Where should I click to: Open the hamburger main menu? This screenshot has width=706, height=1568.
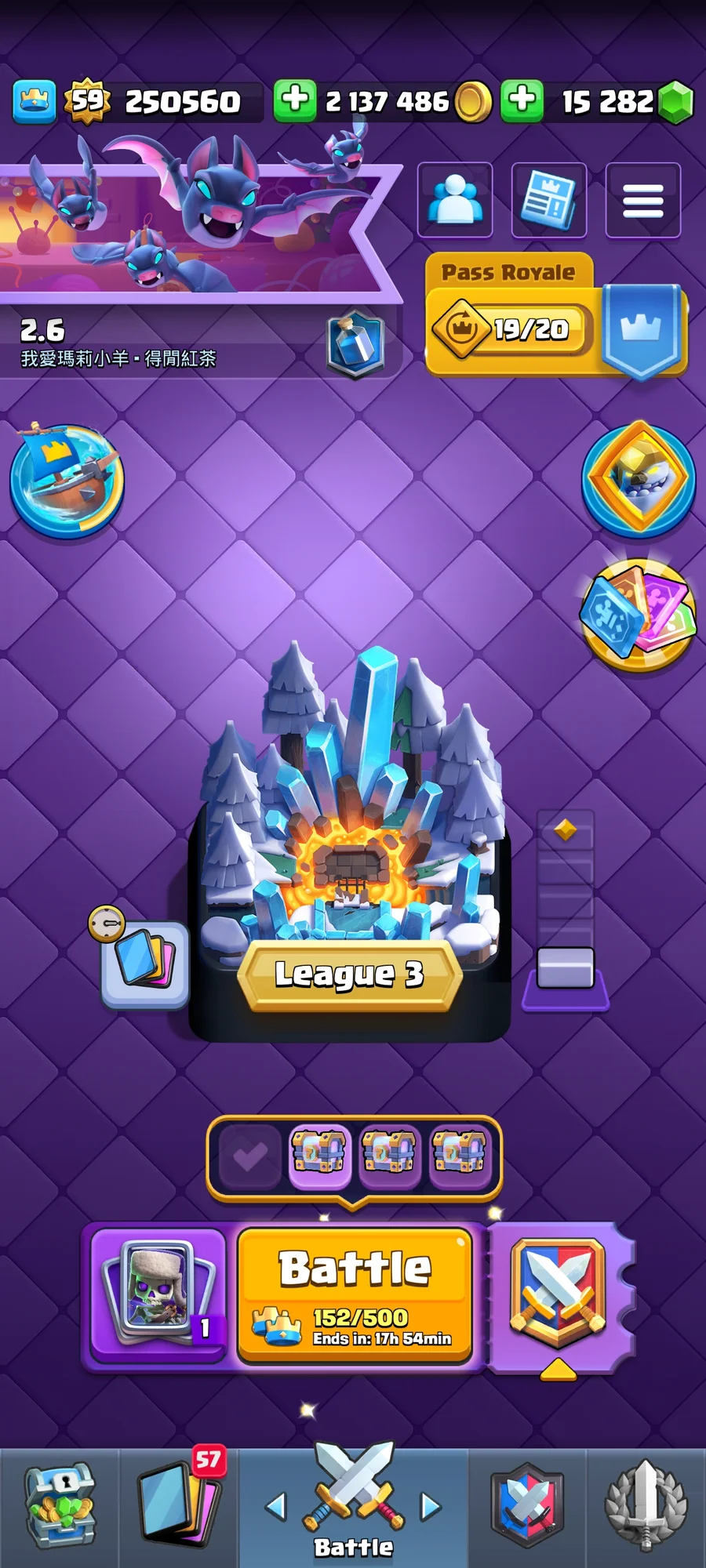[x=642, y=200]
